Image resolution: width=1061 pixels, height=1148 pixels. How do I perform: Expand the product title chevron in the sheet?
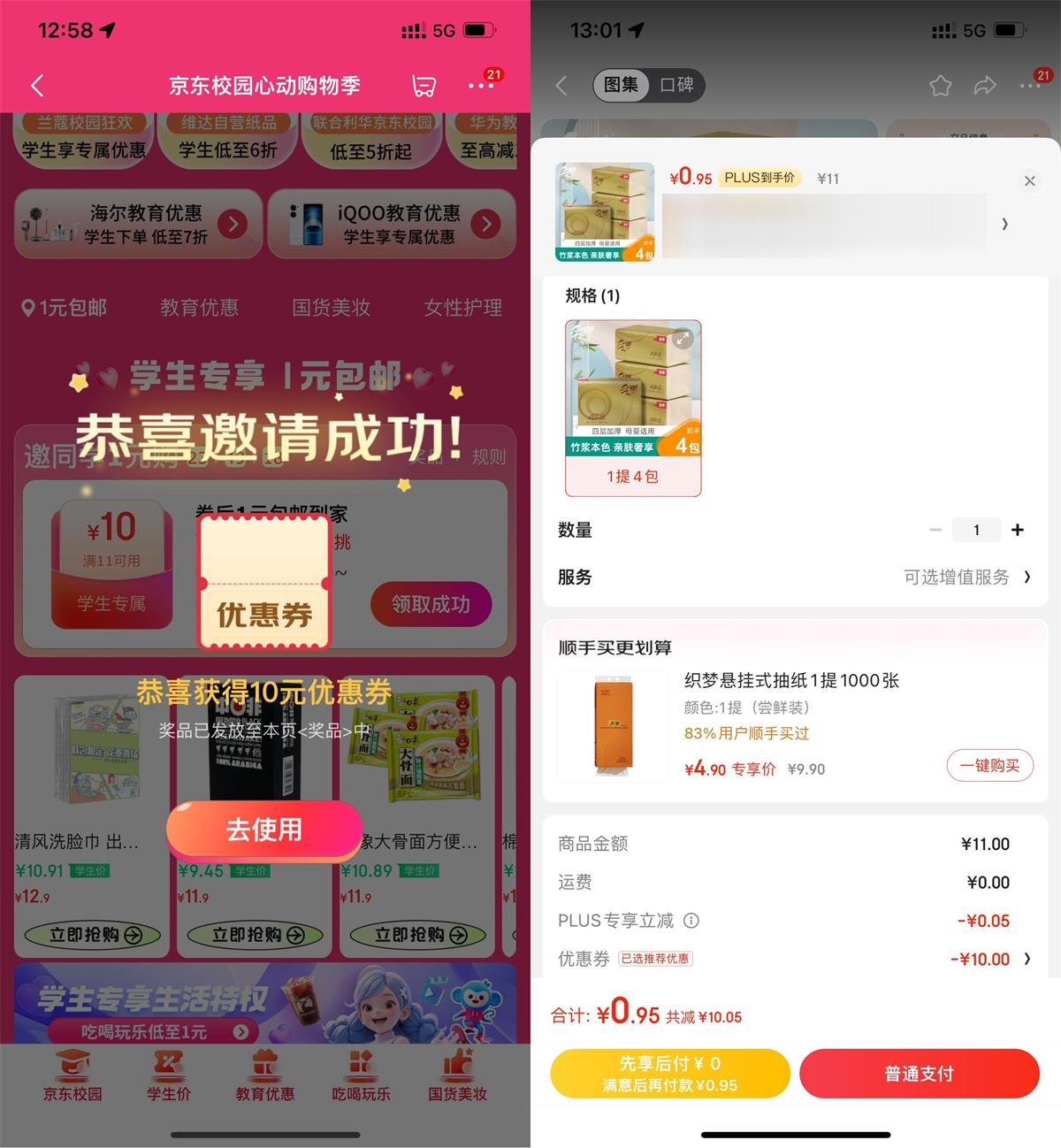click(1004, 225)
